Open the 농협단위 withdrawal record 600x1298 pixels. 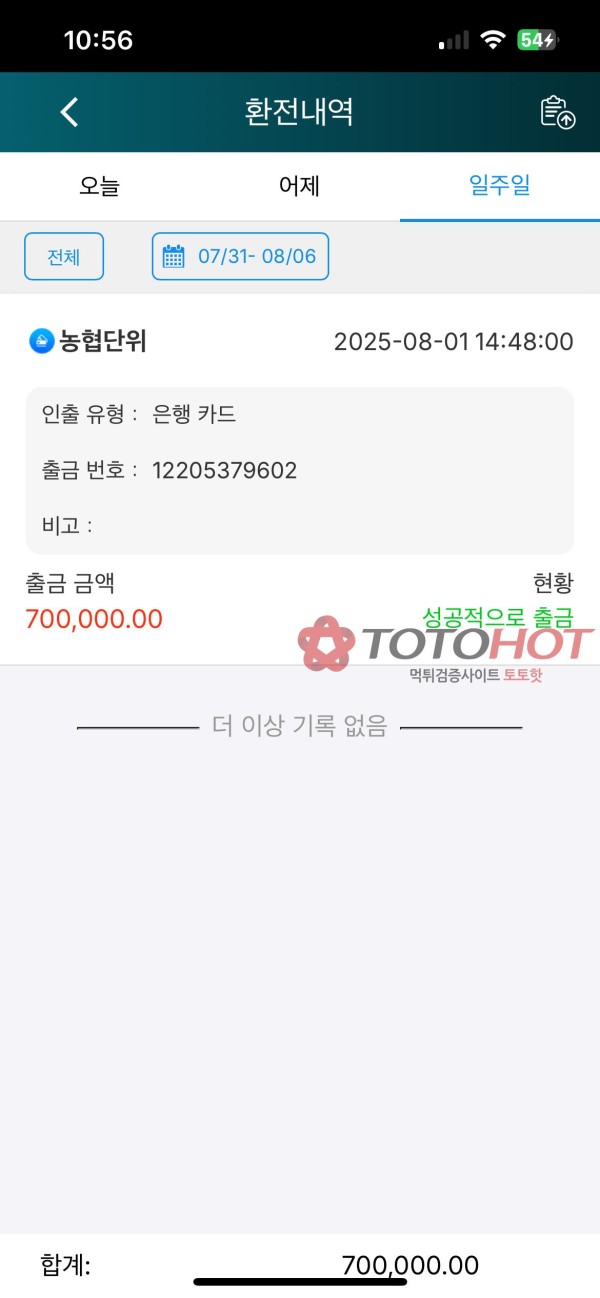pos(300,470)
